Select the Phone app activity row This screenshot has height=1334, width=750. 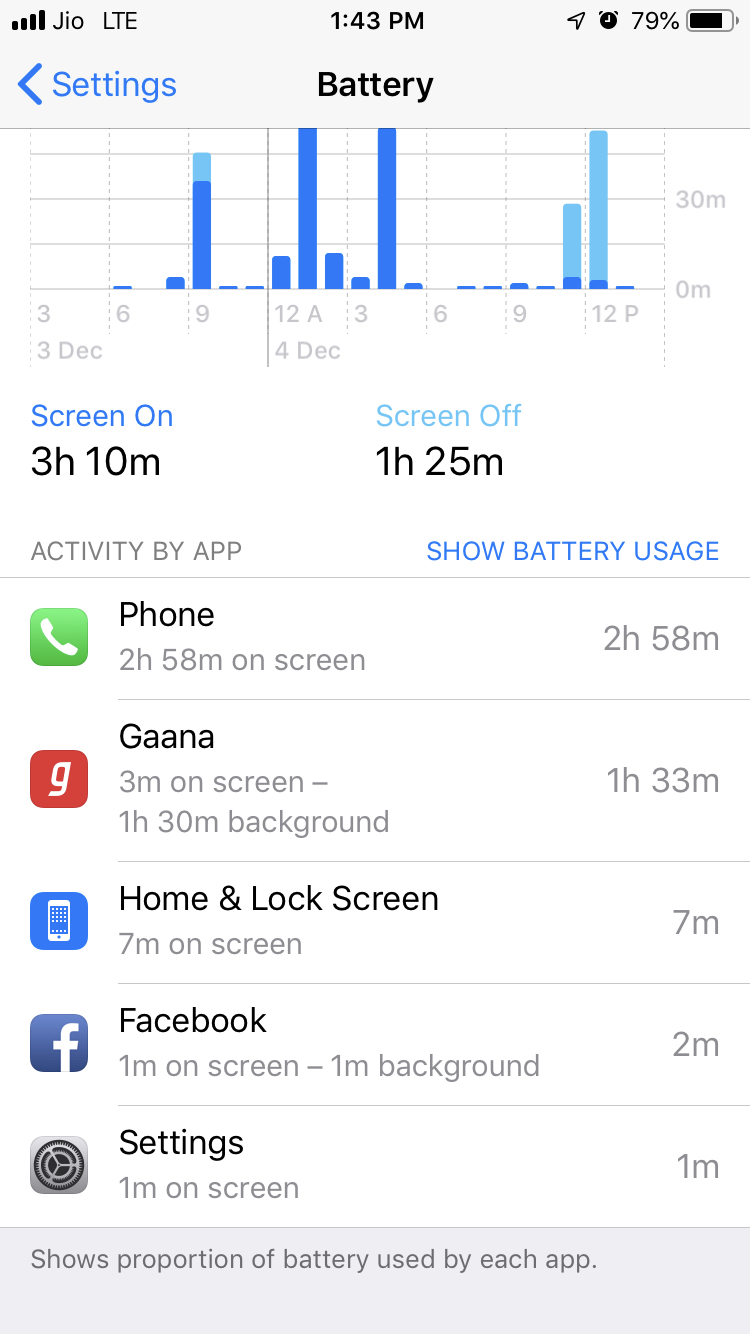[x=375, y=638]
